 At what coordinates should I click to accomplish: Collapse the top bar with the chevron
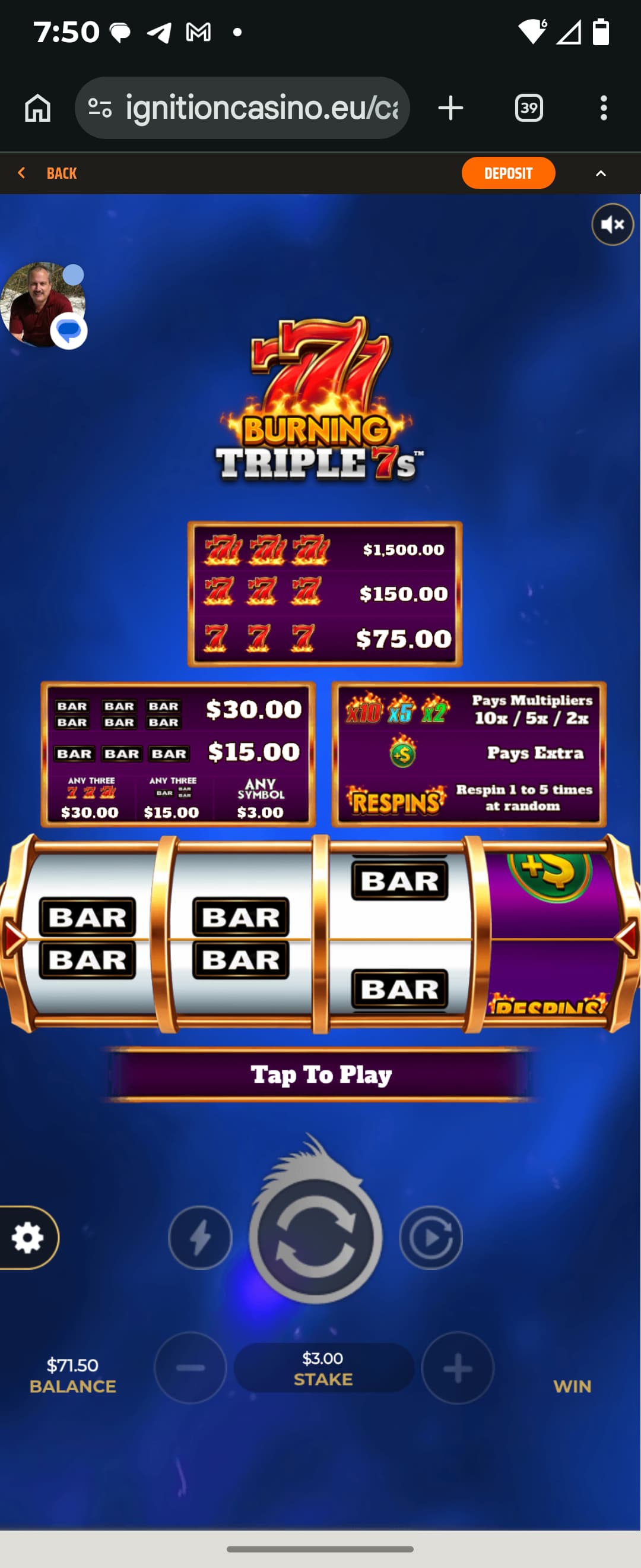[600, 173]
